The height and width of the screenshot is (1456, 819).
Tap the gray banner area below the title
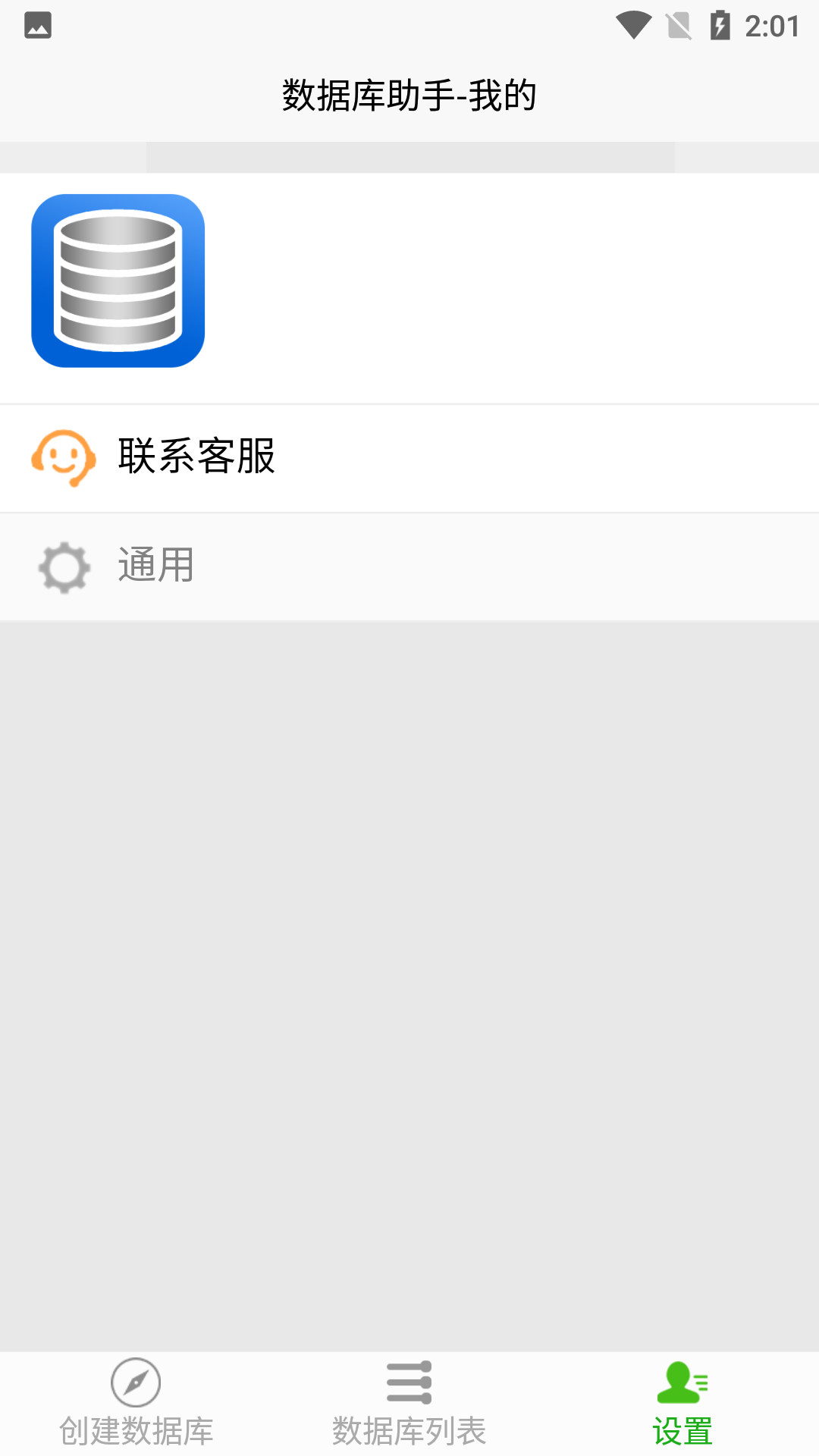[409, 157]
